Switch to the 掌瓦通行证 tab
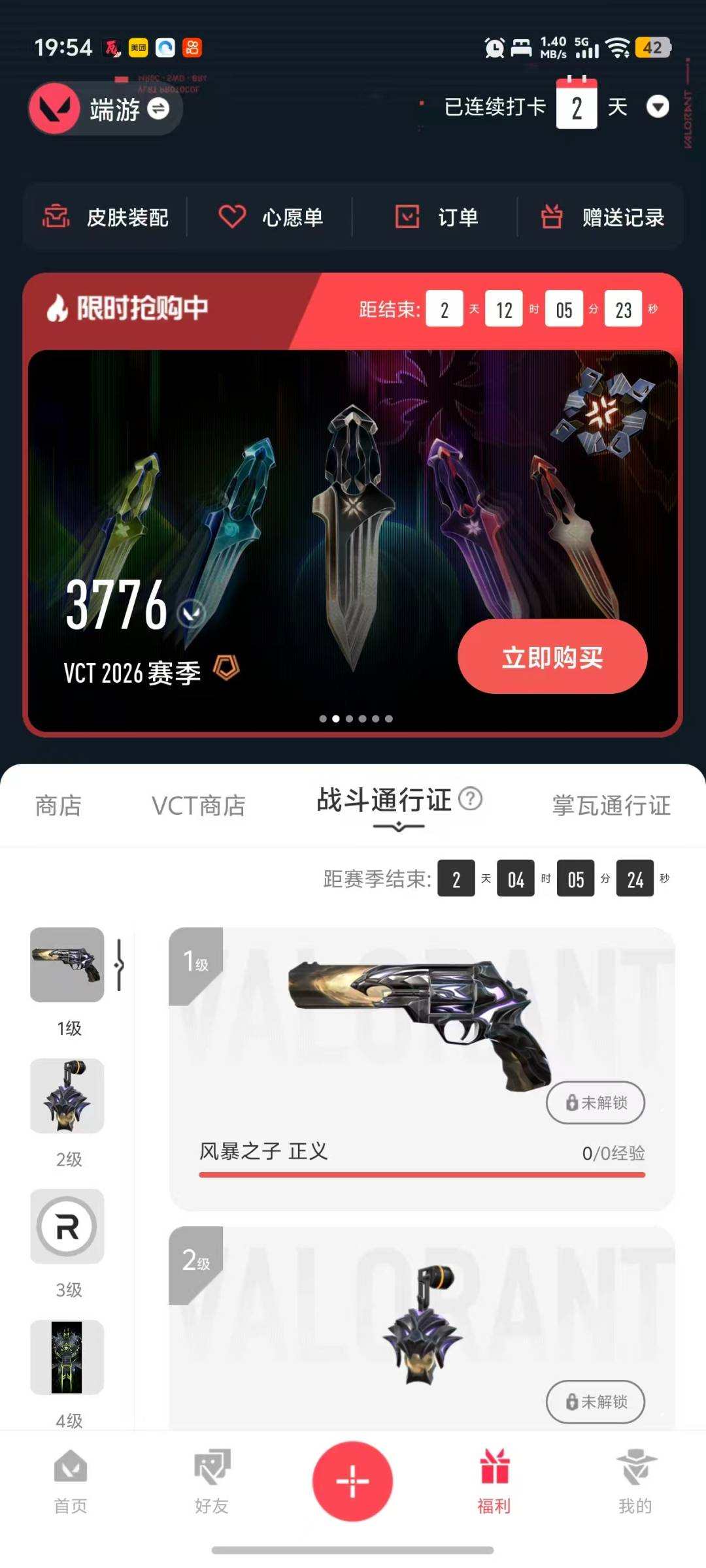 [x=610, y=806]
